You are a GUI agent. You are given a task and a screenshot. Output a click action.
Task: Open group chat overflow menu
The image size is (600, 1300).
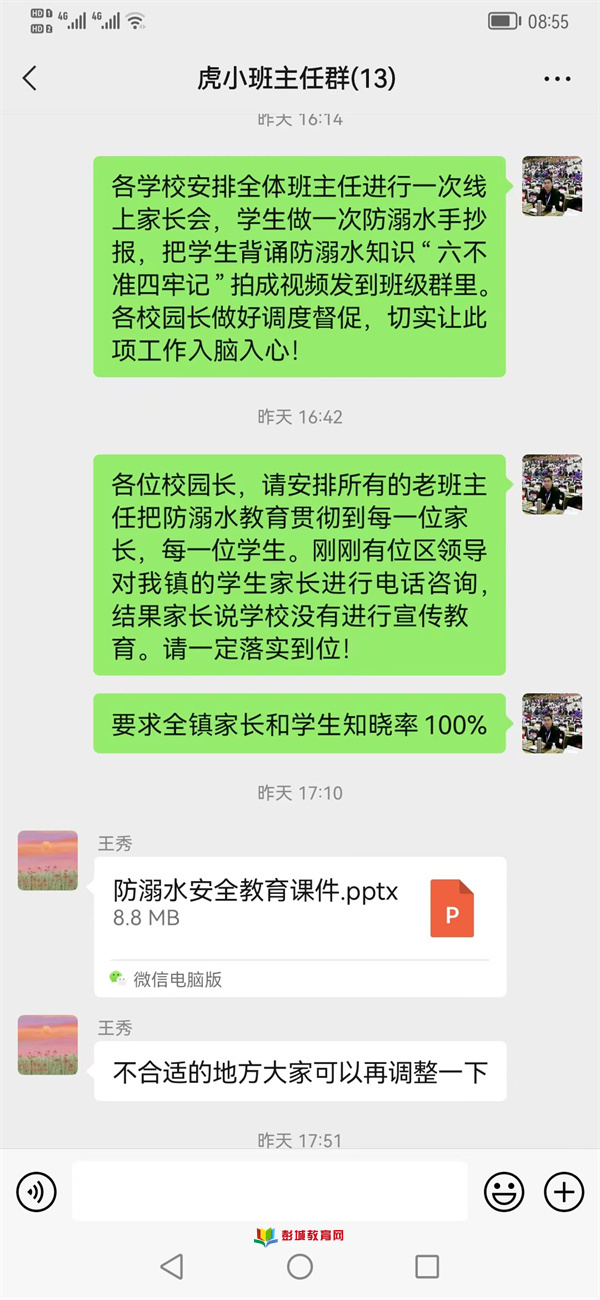pos(556,79)
